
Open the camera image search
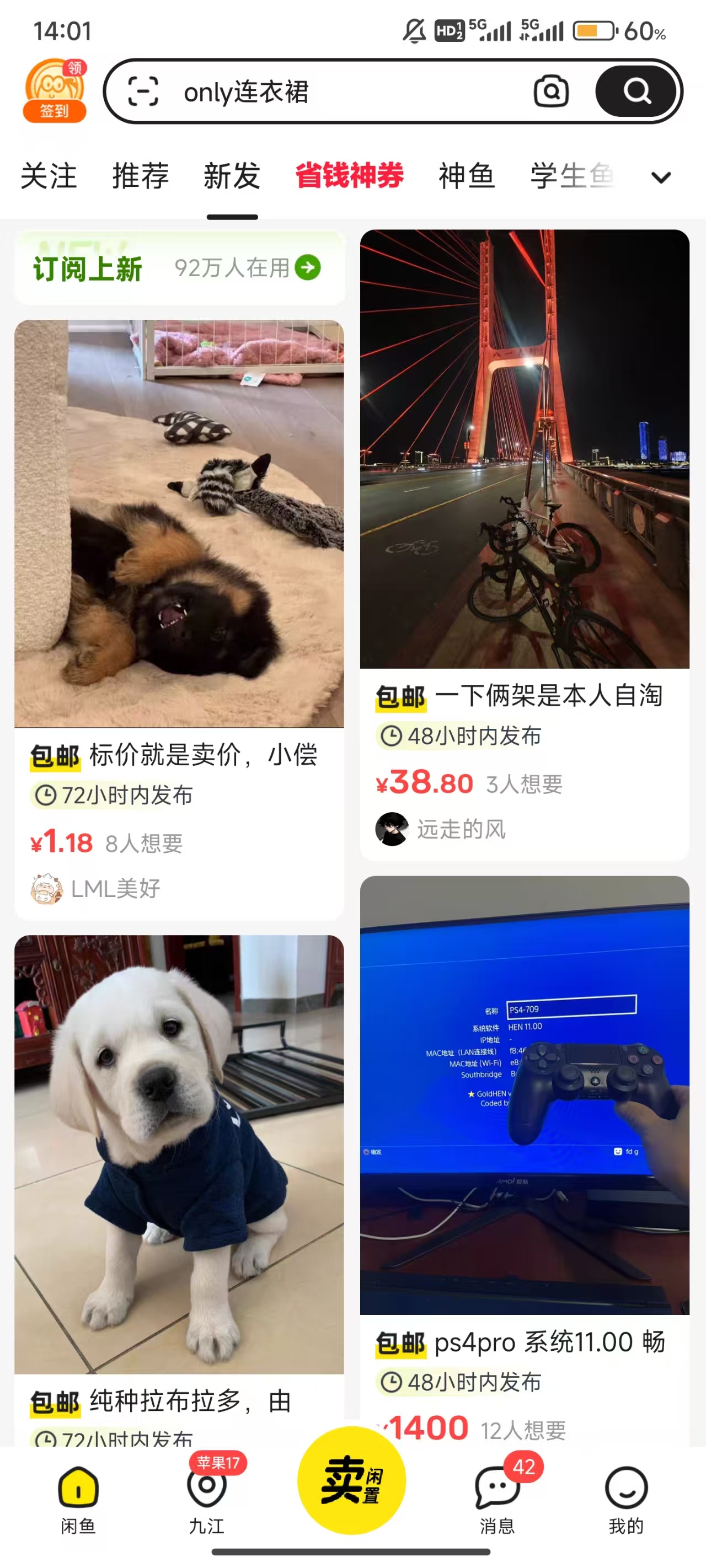pos(549,92)
